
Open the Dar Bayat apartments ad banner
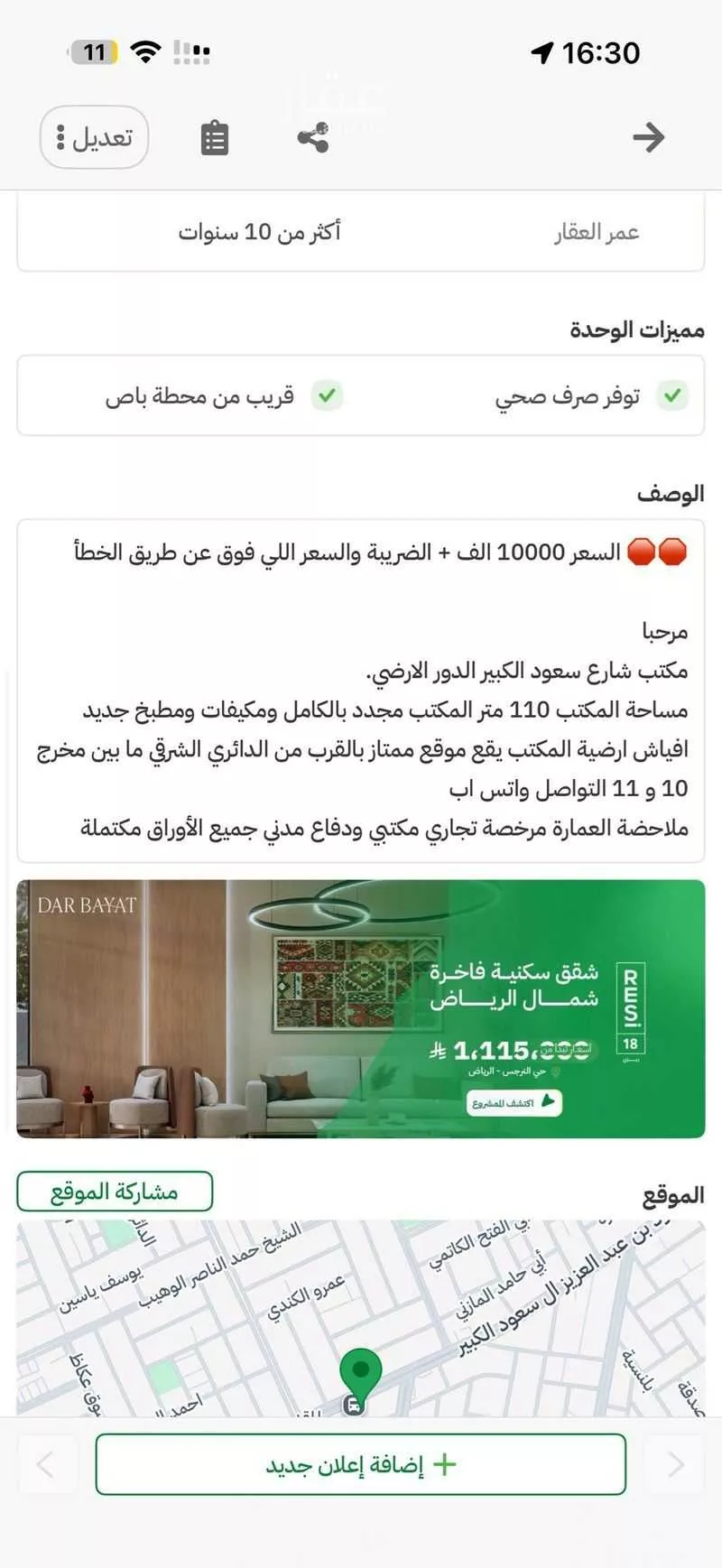click(x=361, y=1008)
